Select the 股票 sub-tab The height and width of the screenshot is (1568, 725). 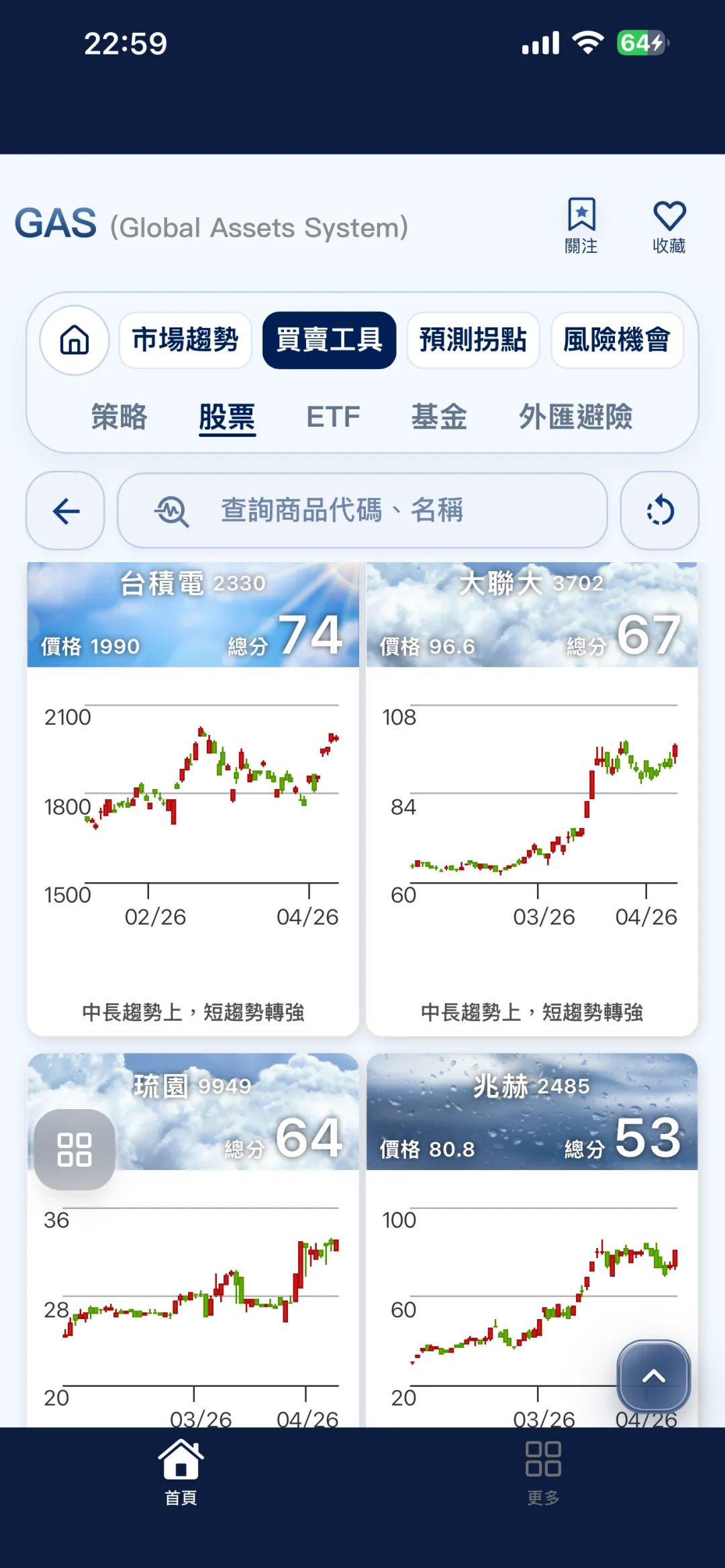[227, 417]
